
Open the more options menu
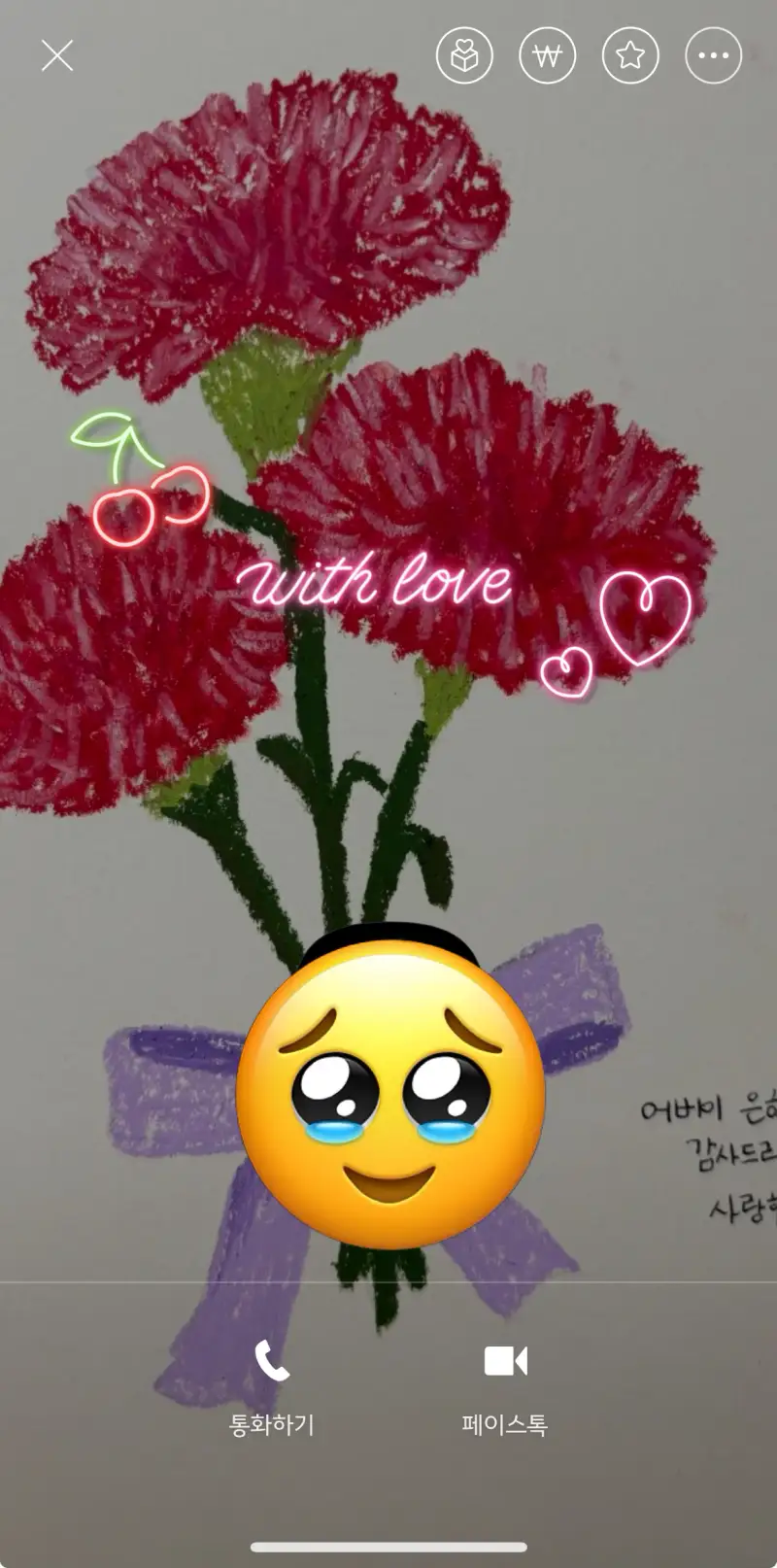point(714,56)
